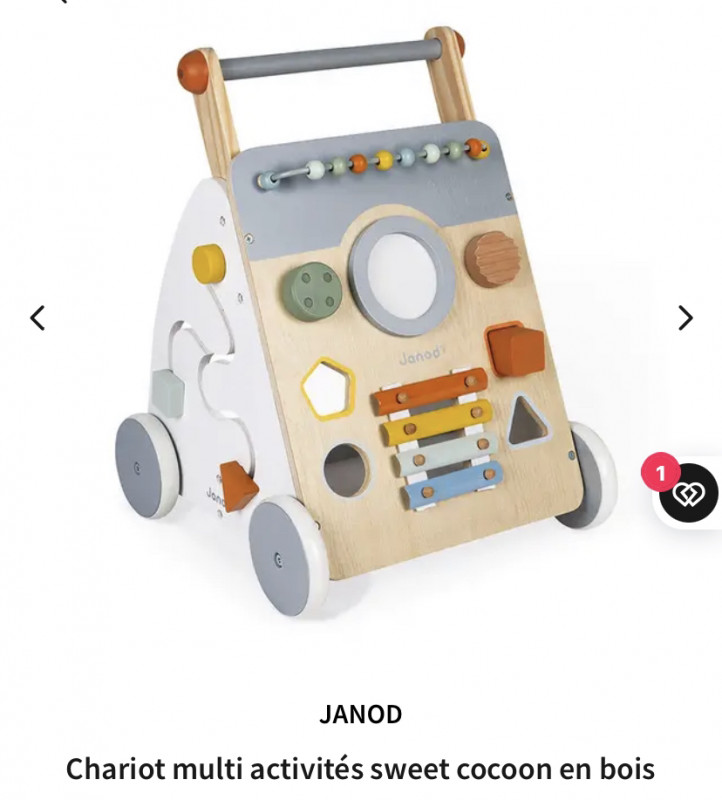Screen dimensions: 722x800
Task: Show the previous product image
Action: point(37,318)
